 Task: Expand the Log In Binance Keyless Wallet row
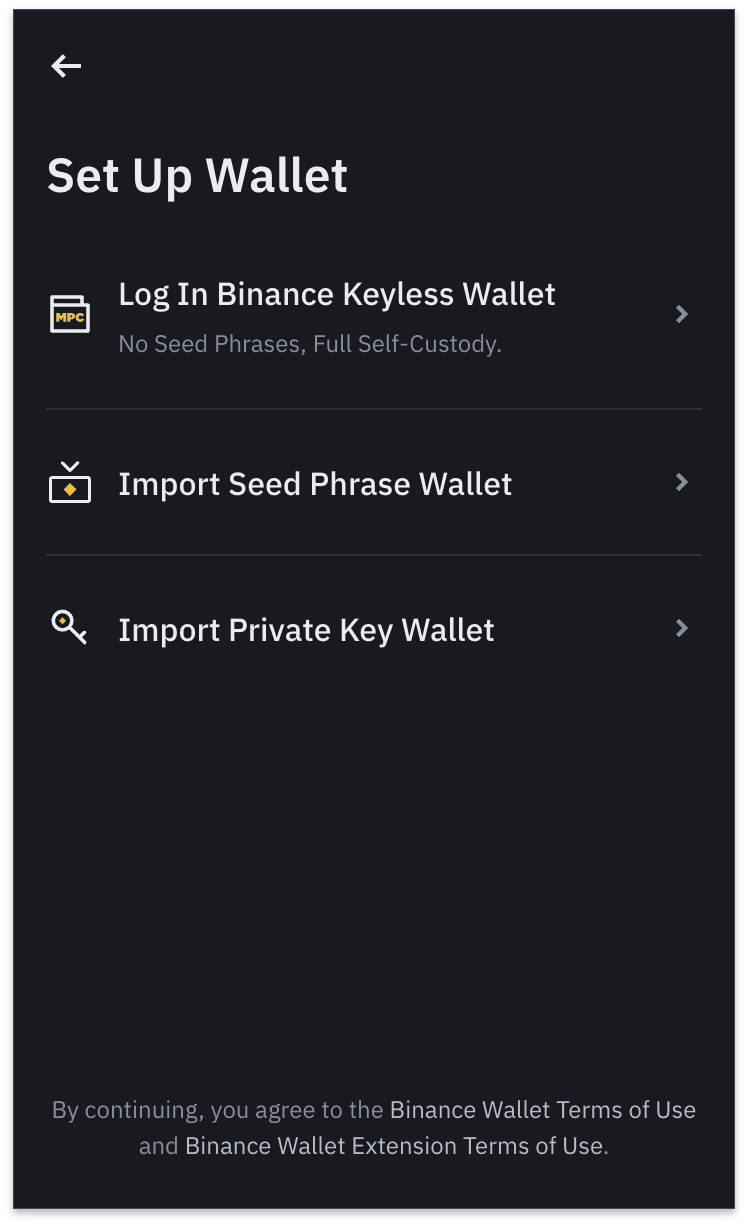coord(682,314)
